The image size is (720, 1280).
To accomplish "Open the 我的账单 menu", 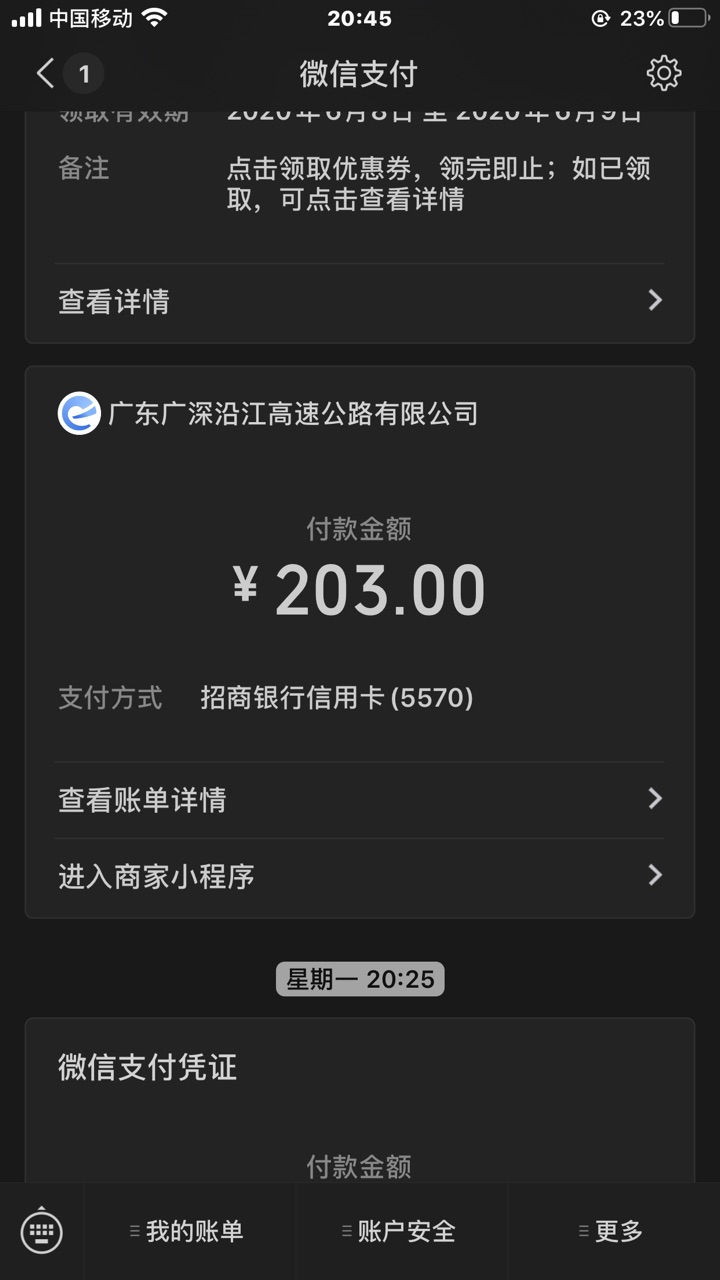I will 190,1232.
